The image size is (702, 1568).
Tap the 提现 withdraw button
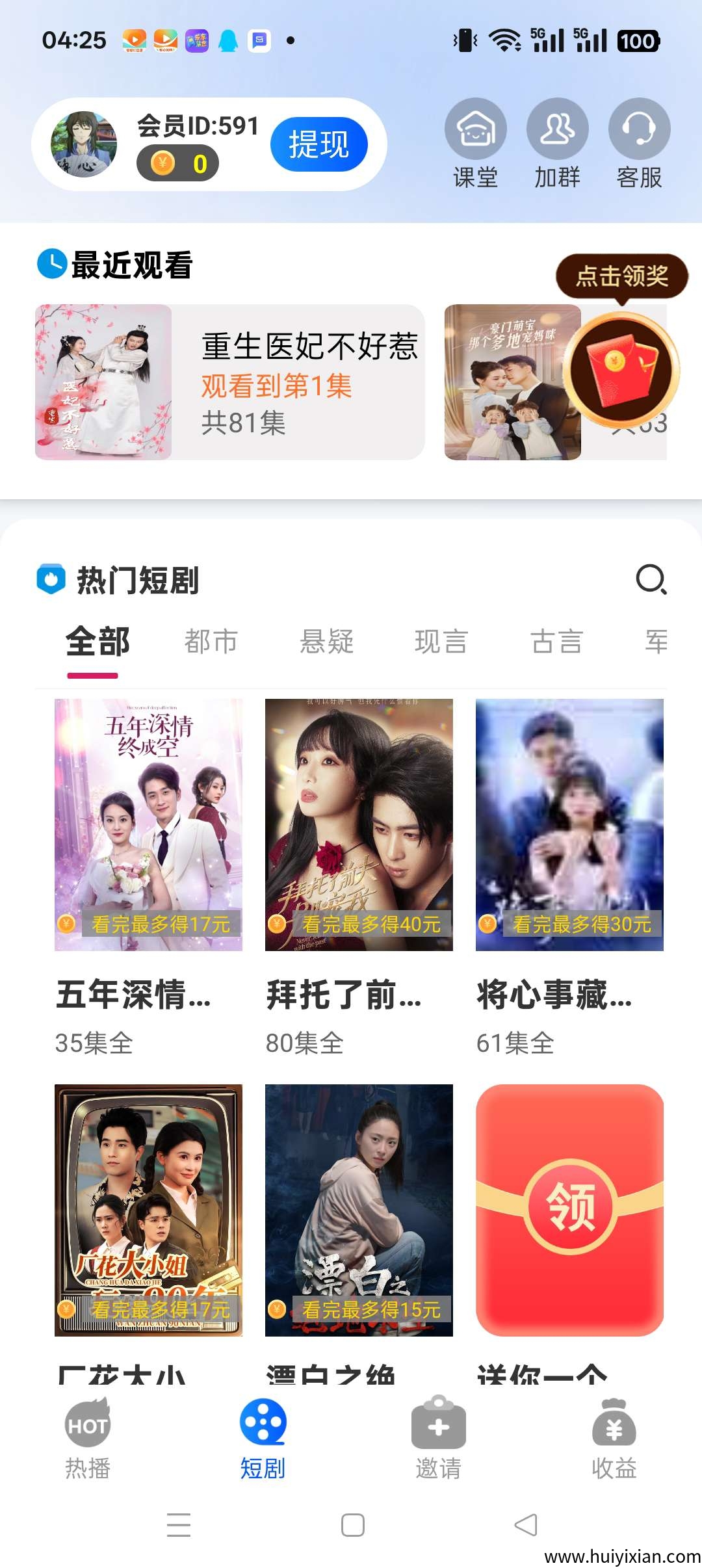point(318,144)
